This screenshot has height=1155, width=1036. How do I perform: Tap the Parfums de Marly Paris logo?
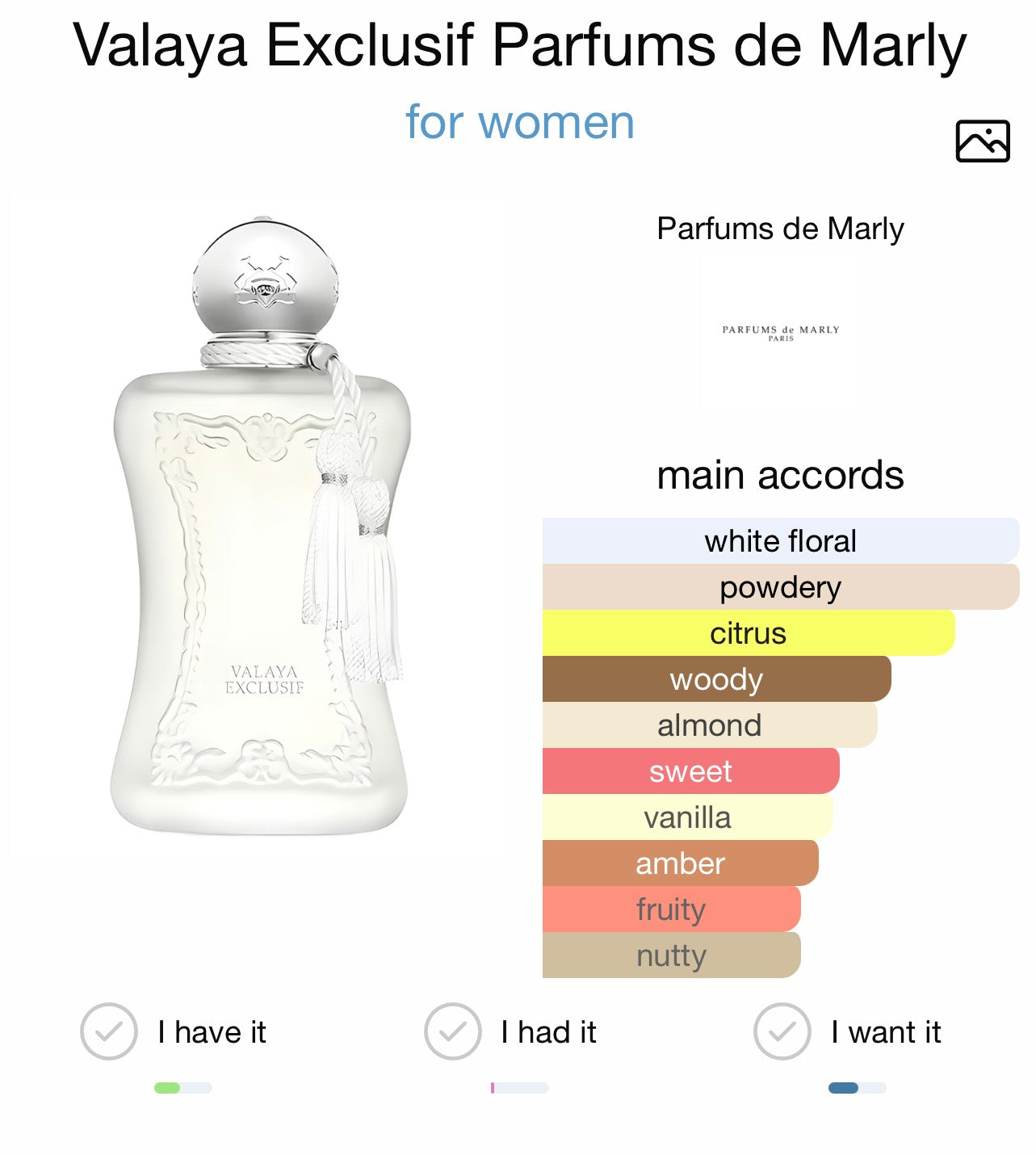[x=780, y=333]
